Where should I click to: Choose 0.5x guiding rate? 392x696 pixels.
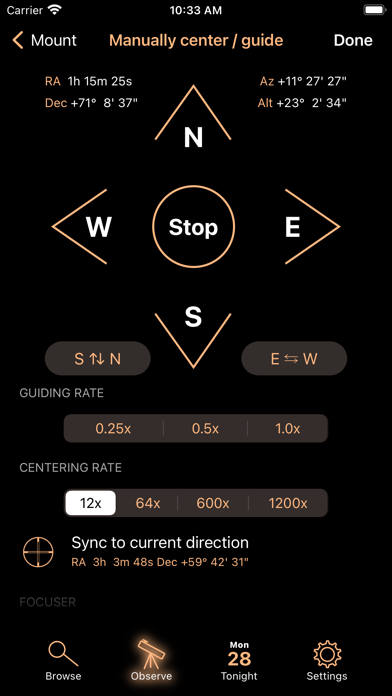[x=205, y=428]
